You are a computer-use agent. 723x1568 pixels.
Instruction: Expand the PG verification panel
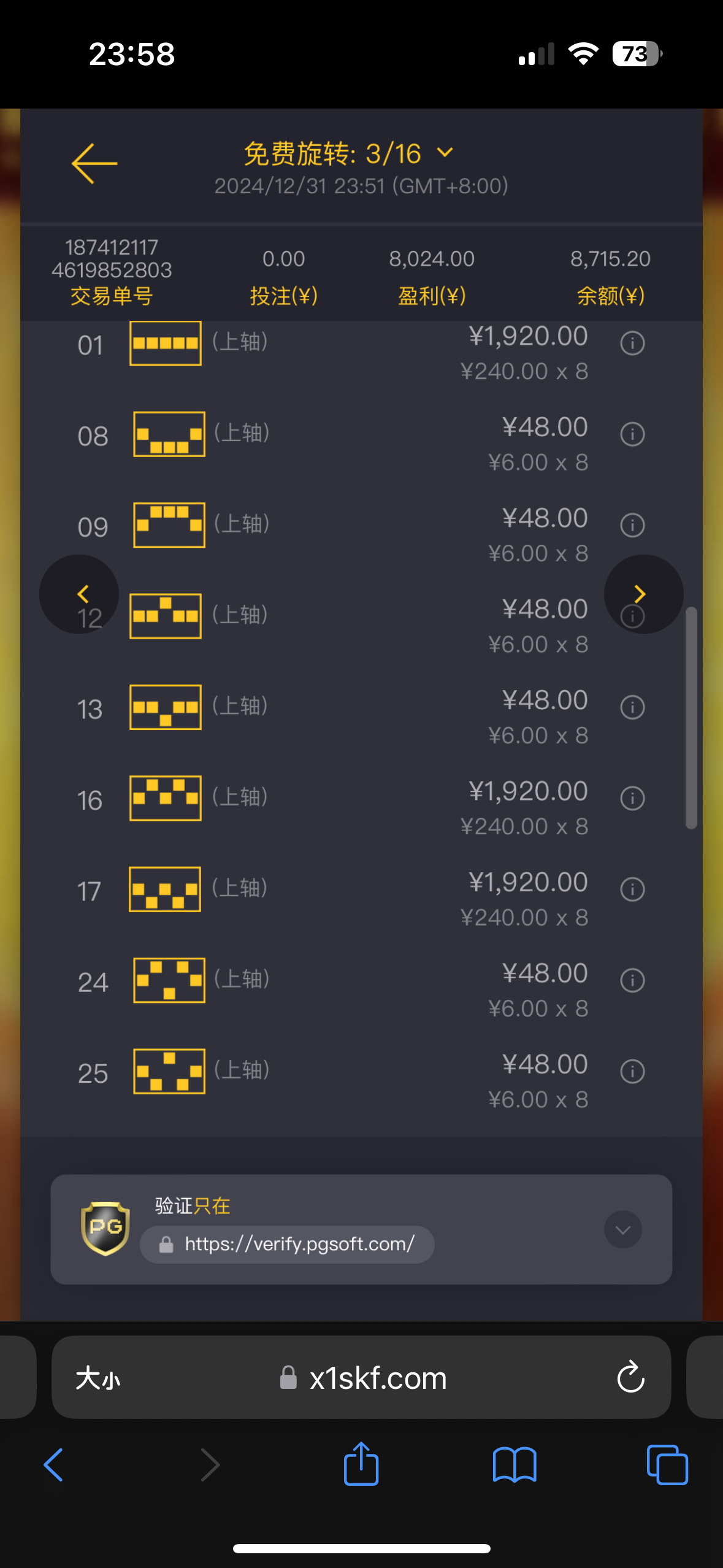click(x=622, y=1229)
